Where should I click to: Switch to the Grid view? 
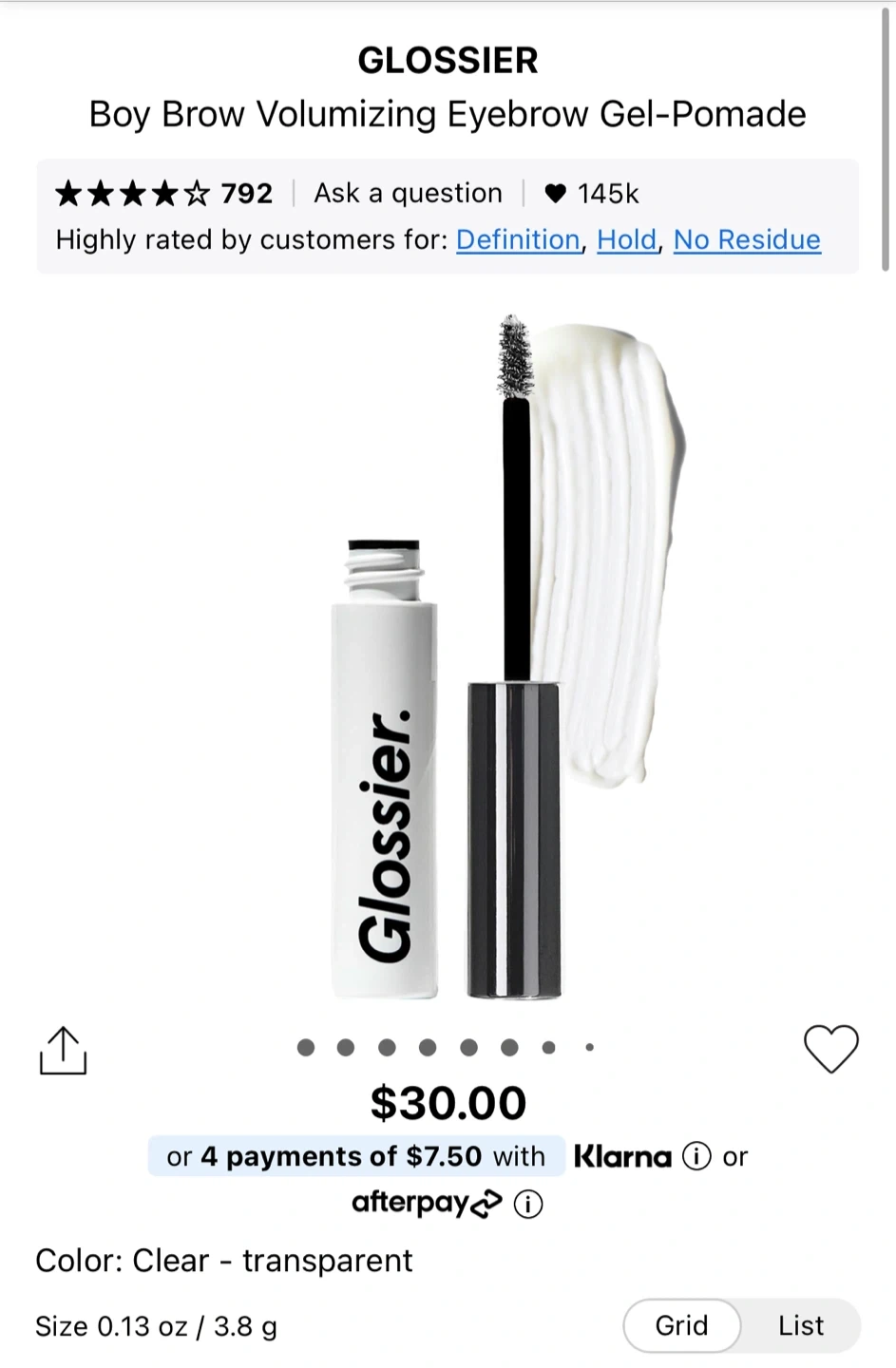[x=681, y=1325]
